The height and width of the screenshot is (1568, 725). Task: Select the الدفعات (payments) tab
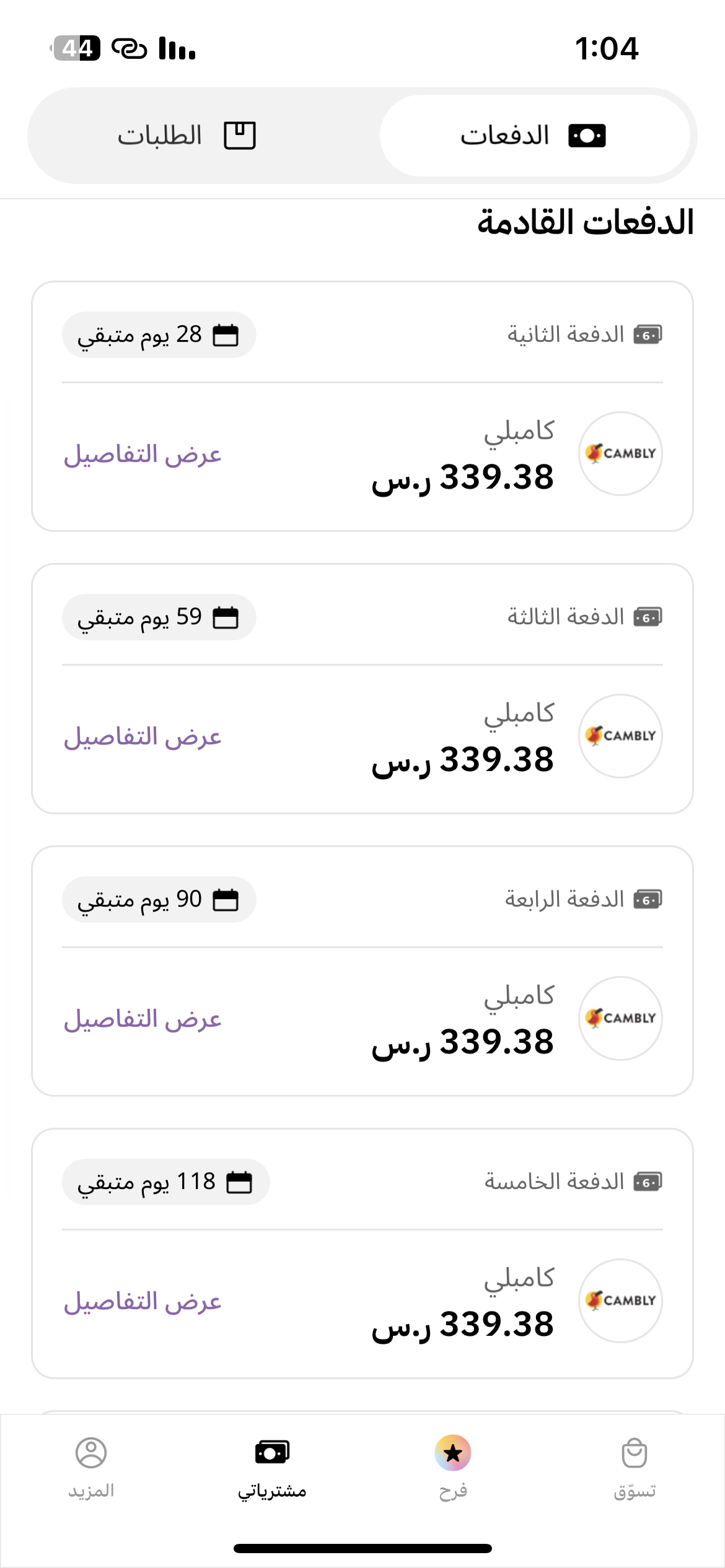[534, 136]
